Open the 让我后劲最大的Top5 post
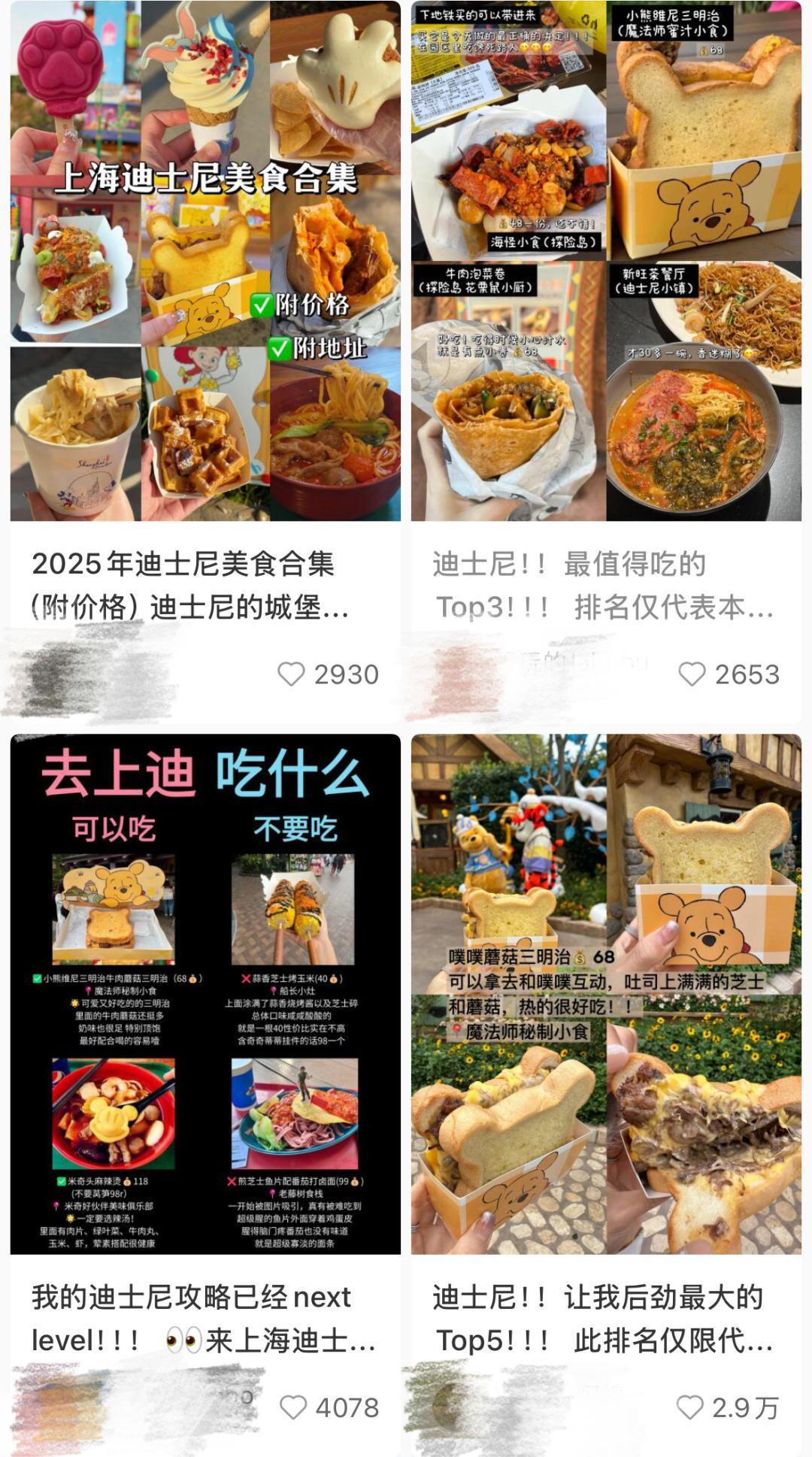Viewport: 812px width, 1457px height. [x=606, y=992]
